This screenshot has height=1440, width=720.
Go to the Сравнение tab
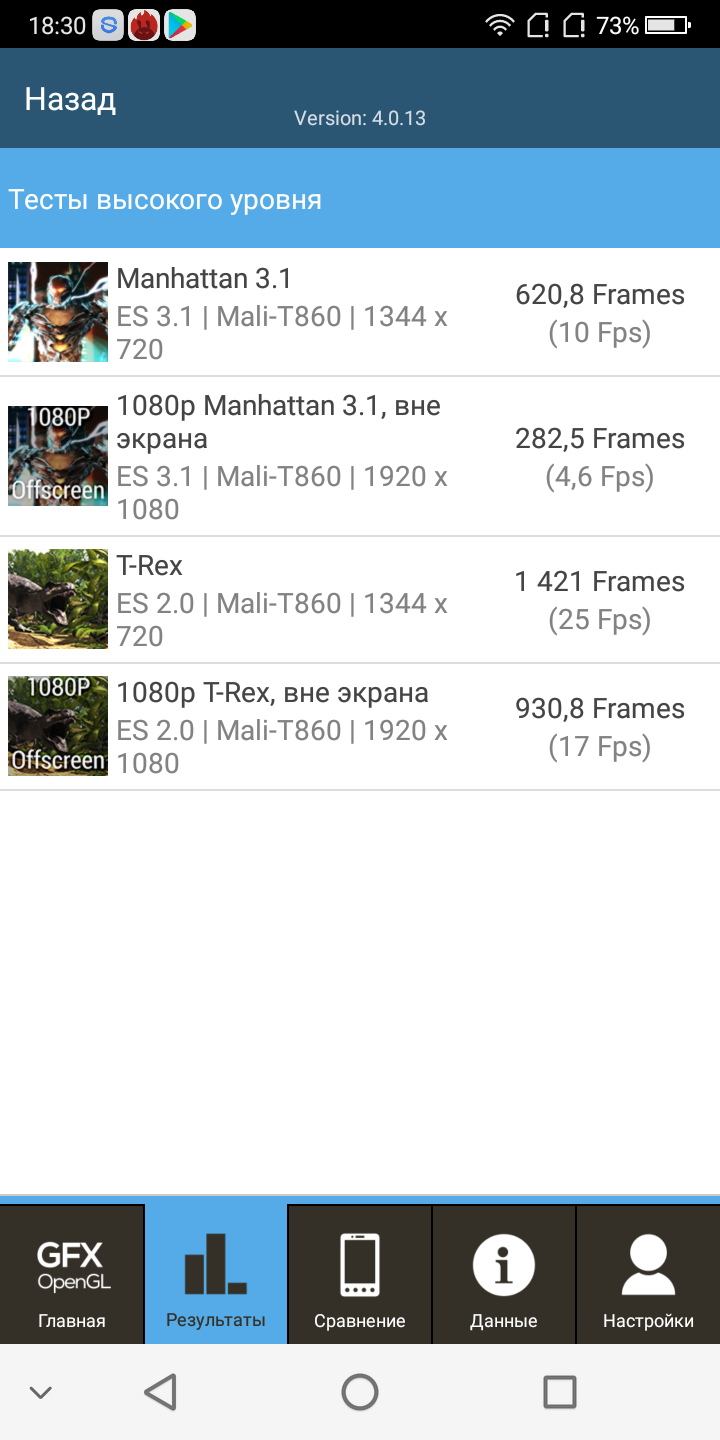(x=360, y=1274)
